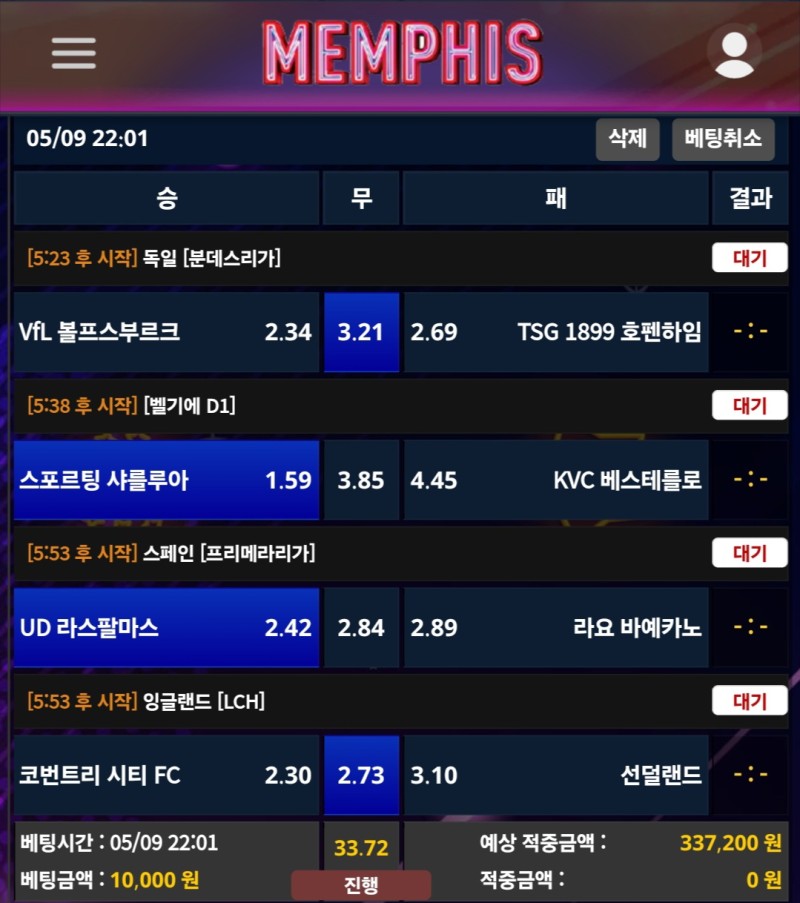Open the user profile icon

[x=734, y=51]
